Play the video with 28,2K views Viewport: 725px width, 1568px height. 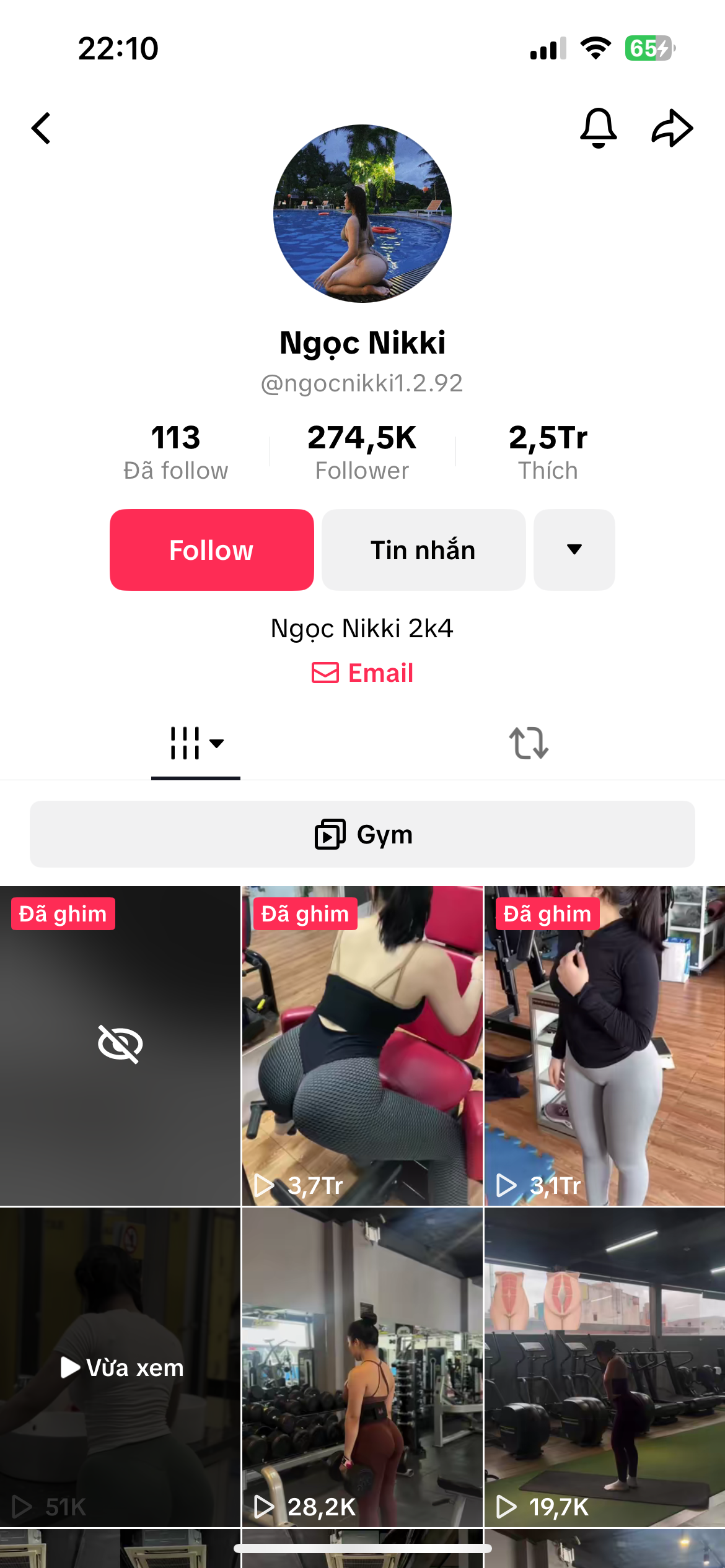362,1367
